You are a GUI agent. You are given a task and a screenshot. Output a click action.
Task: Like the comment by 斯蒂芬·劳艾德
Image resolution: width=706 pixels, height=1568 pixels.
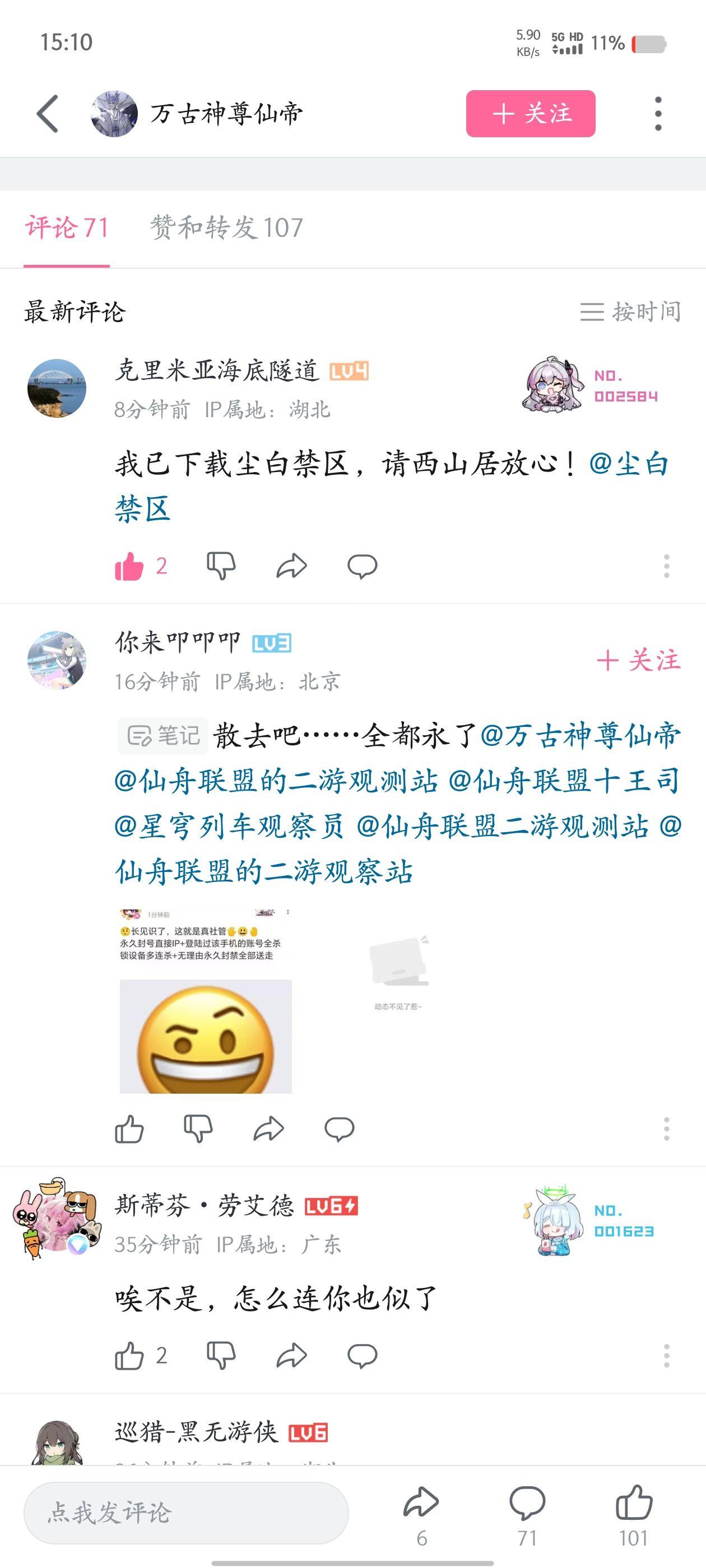(129, 1356)
